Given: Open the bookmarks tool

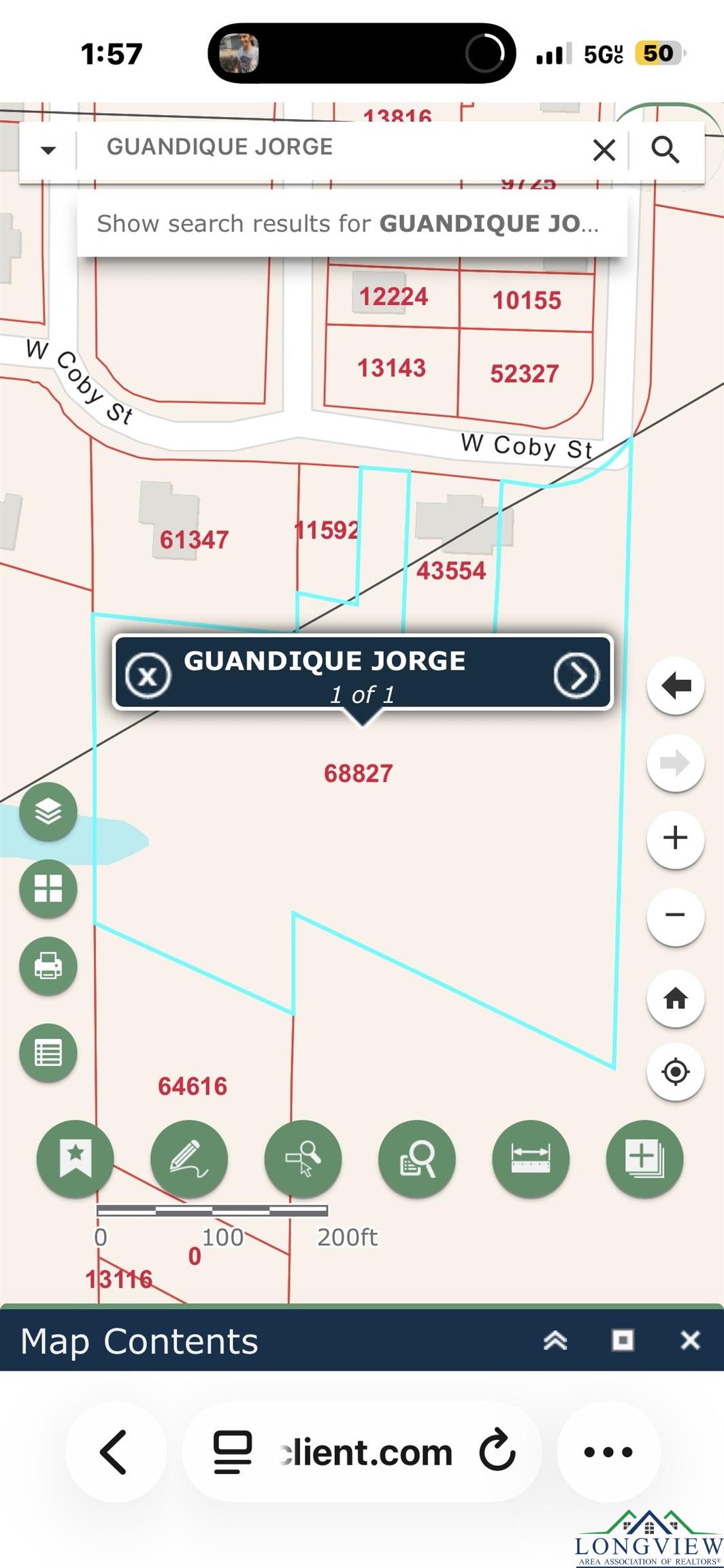Looking at the screenshot, I should click(x=75, y=1158).
